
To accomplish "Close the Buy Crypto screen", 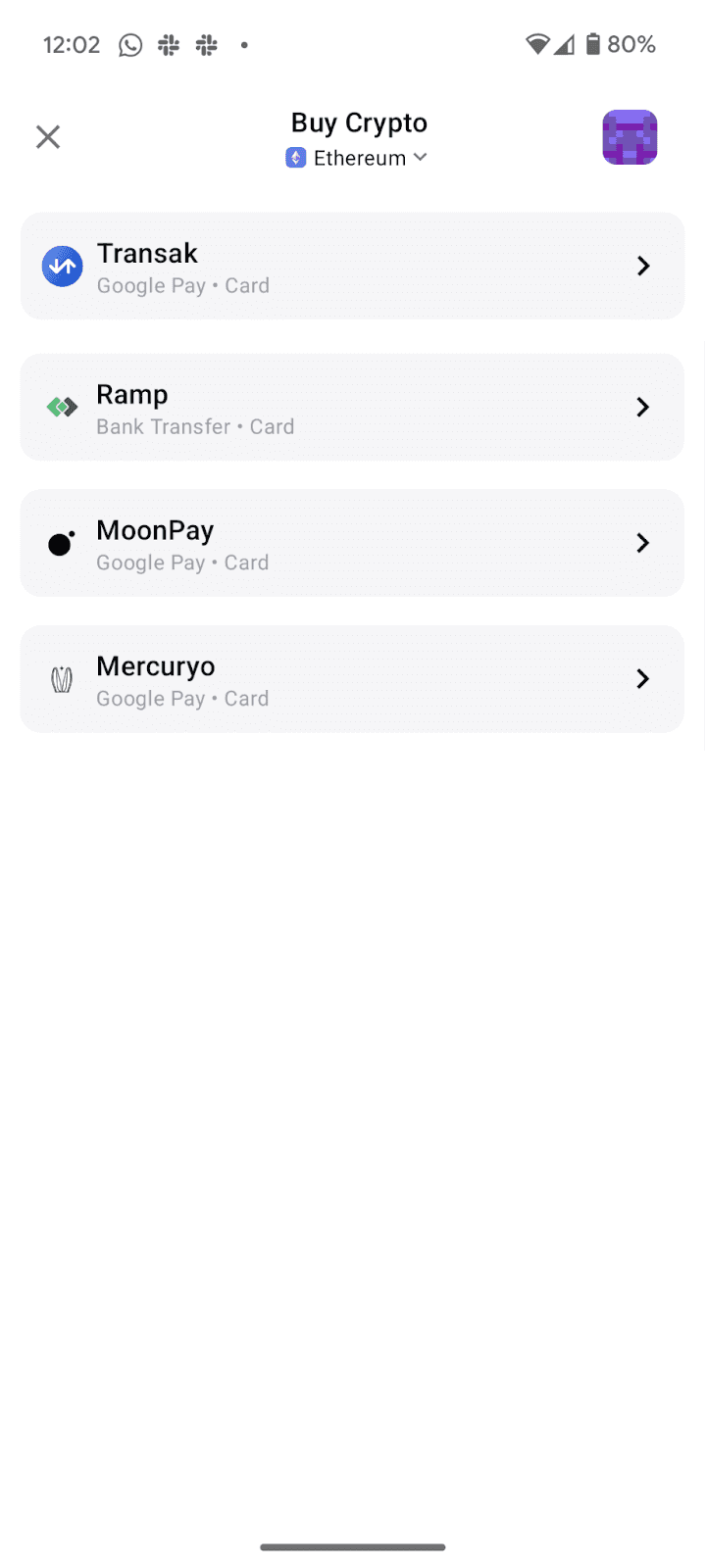I will 48,137.
